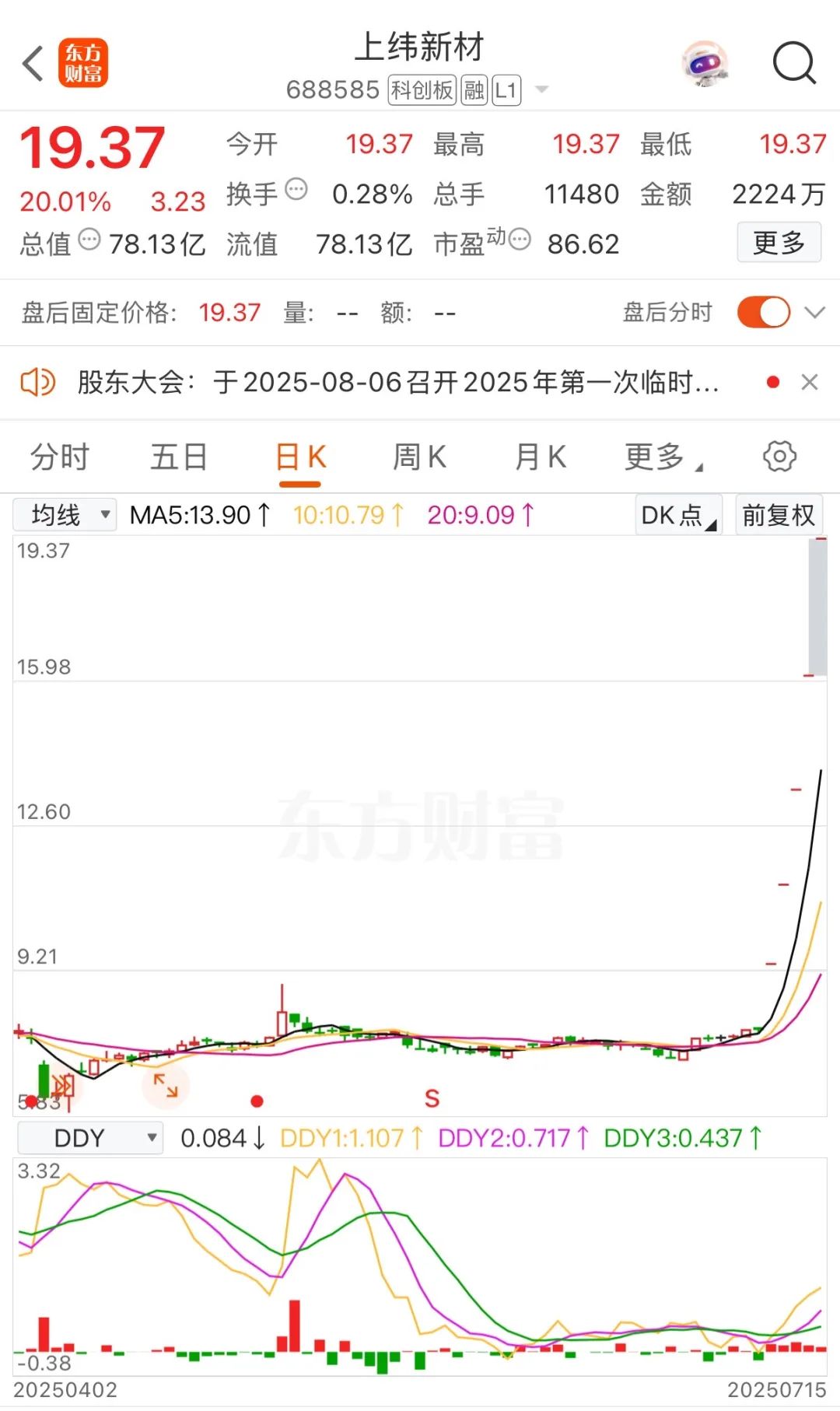Go back using the back arrow
This screenshot has height=1411, width=840.
pyautogui.click(x=33, y=64)
